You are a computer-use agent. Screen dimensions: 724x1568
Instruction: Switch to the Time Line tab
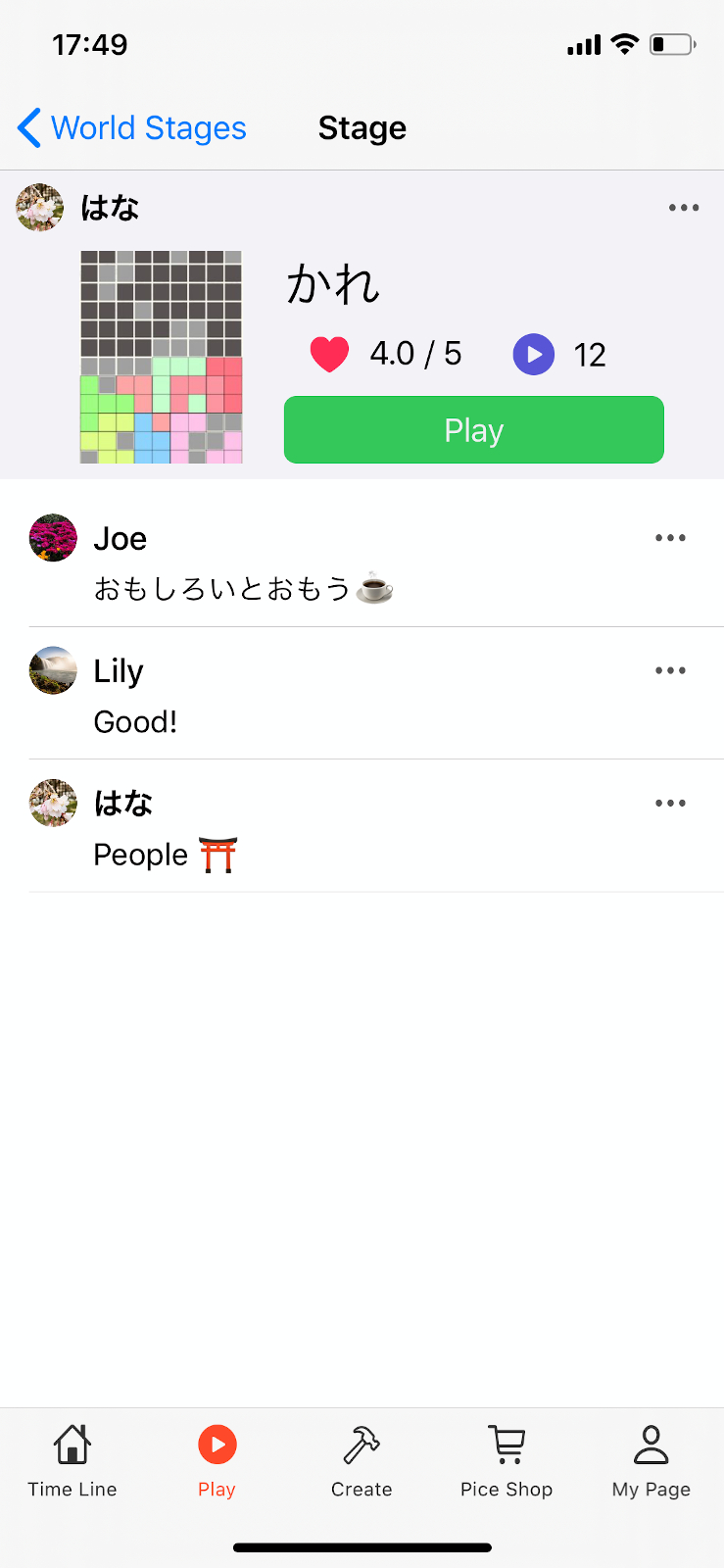pos(72,1462)
